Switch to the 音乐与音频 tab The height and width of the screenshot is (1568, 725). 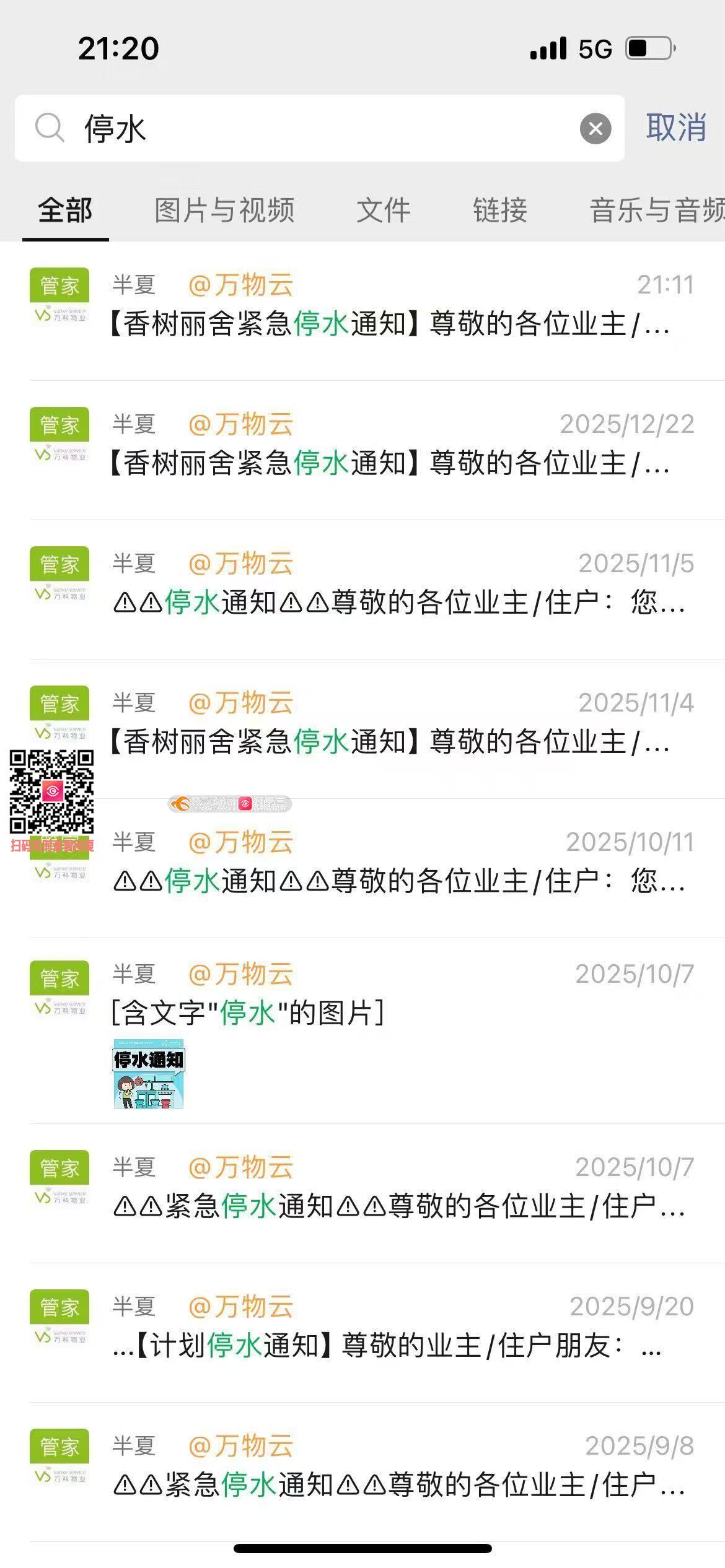coord(656,210)
